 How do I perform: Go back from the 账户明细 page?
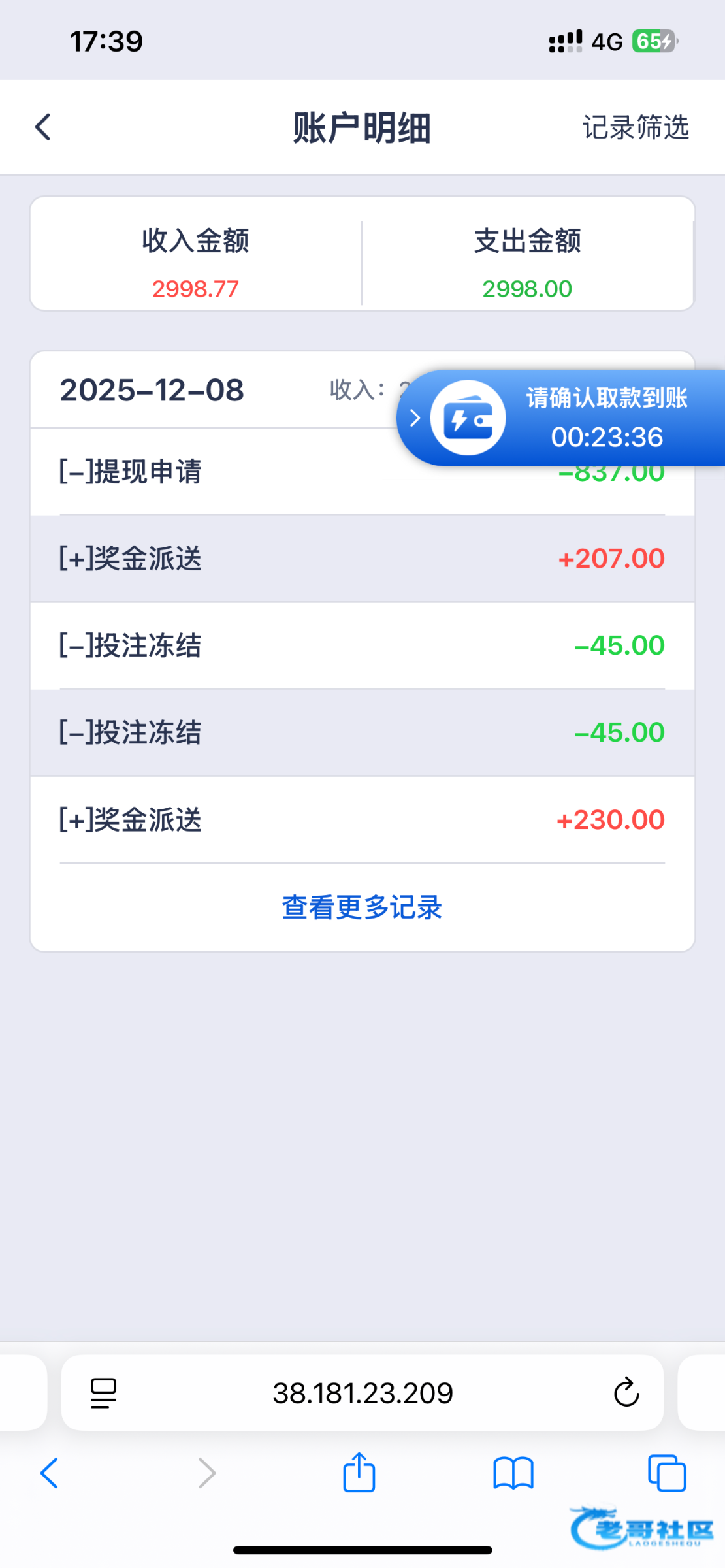pyautogui.click(x=43, y=127)
